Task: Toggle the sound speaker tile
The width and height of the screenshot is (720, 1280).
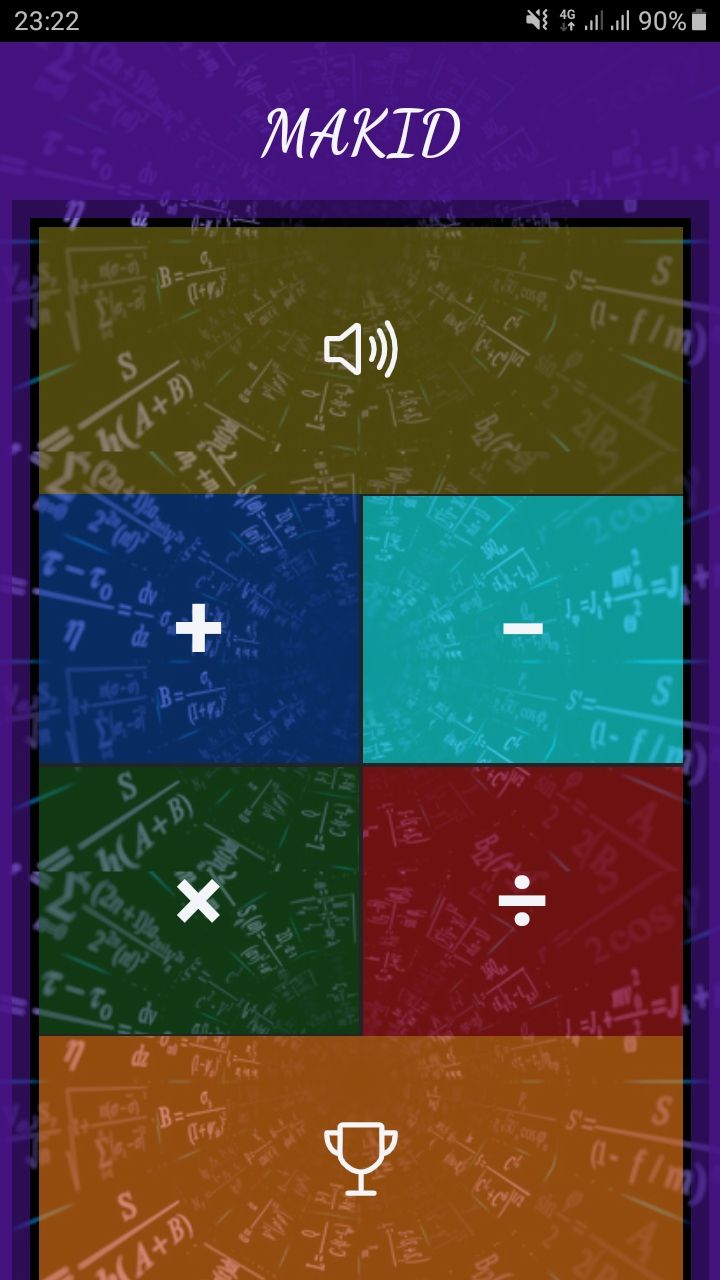Action: click(360, 352)
